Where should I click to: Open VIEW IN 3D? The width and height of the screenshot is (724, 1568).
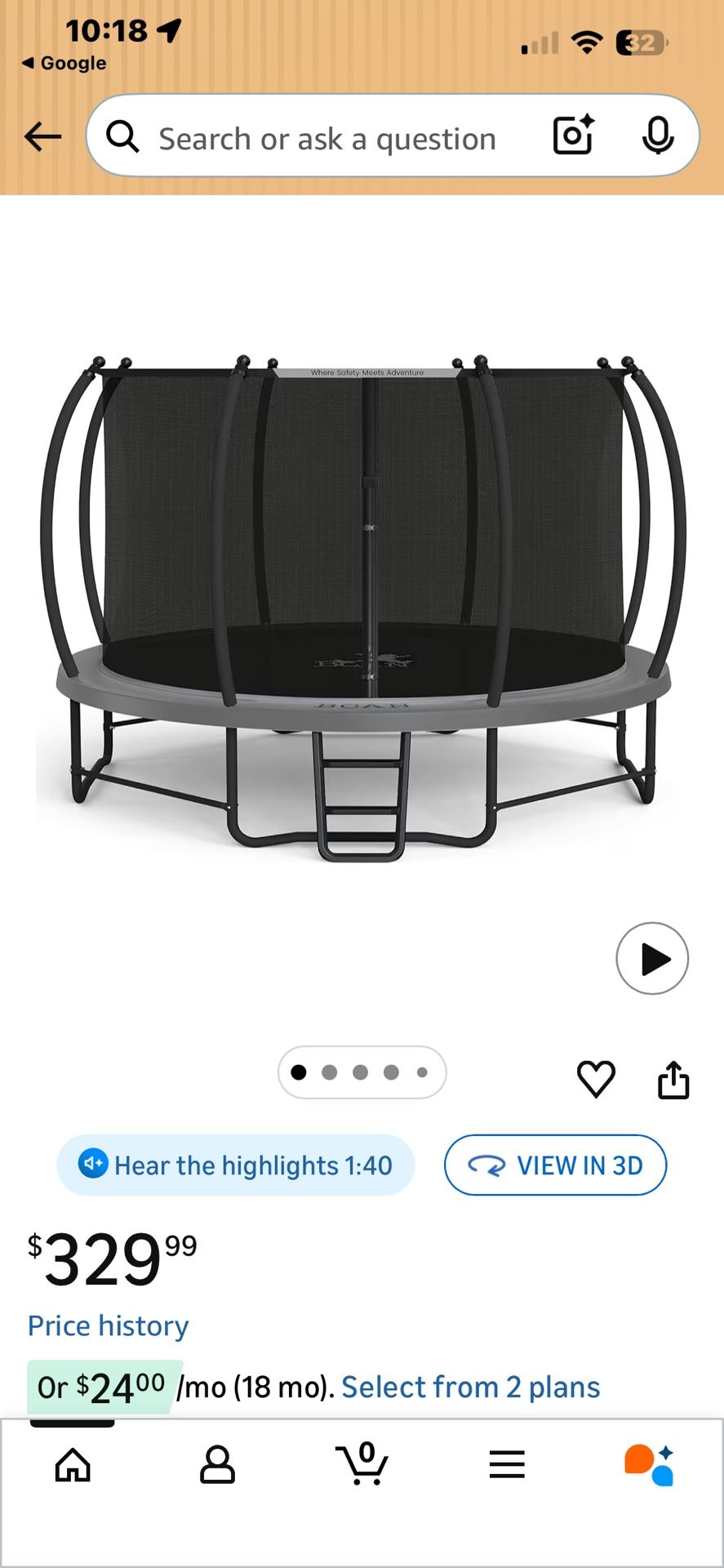point(555,1165)
